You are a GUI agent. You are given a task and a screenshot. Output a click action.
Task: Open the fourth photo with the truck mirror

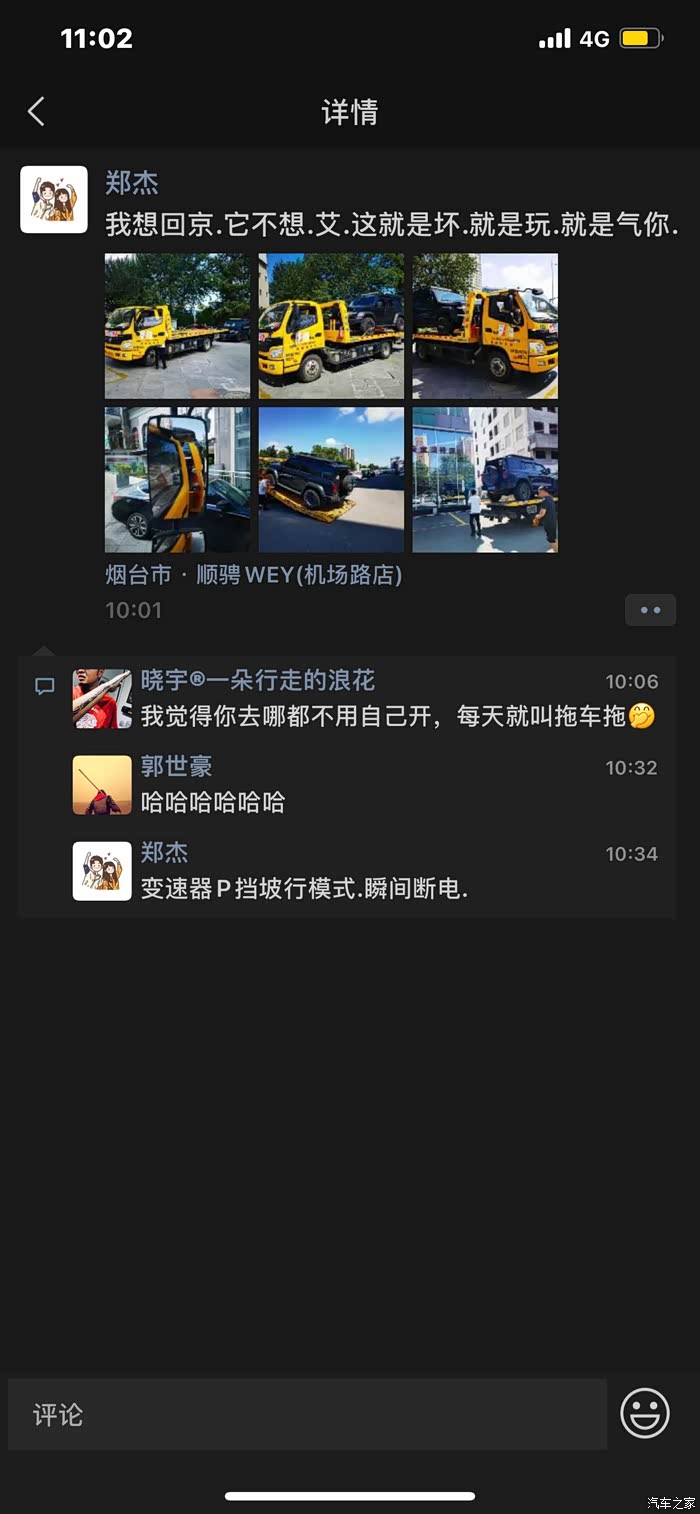coord(177,480)
